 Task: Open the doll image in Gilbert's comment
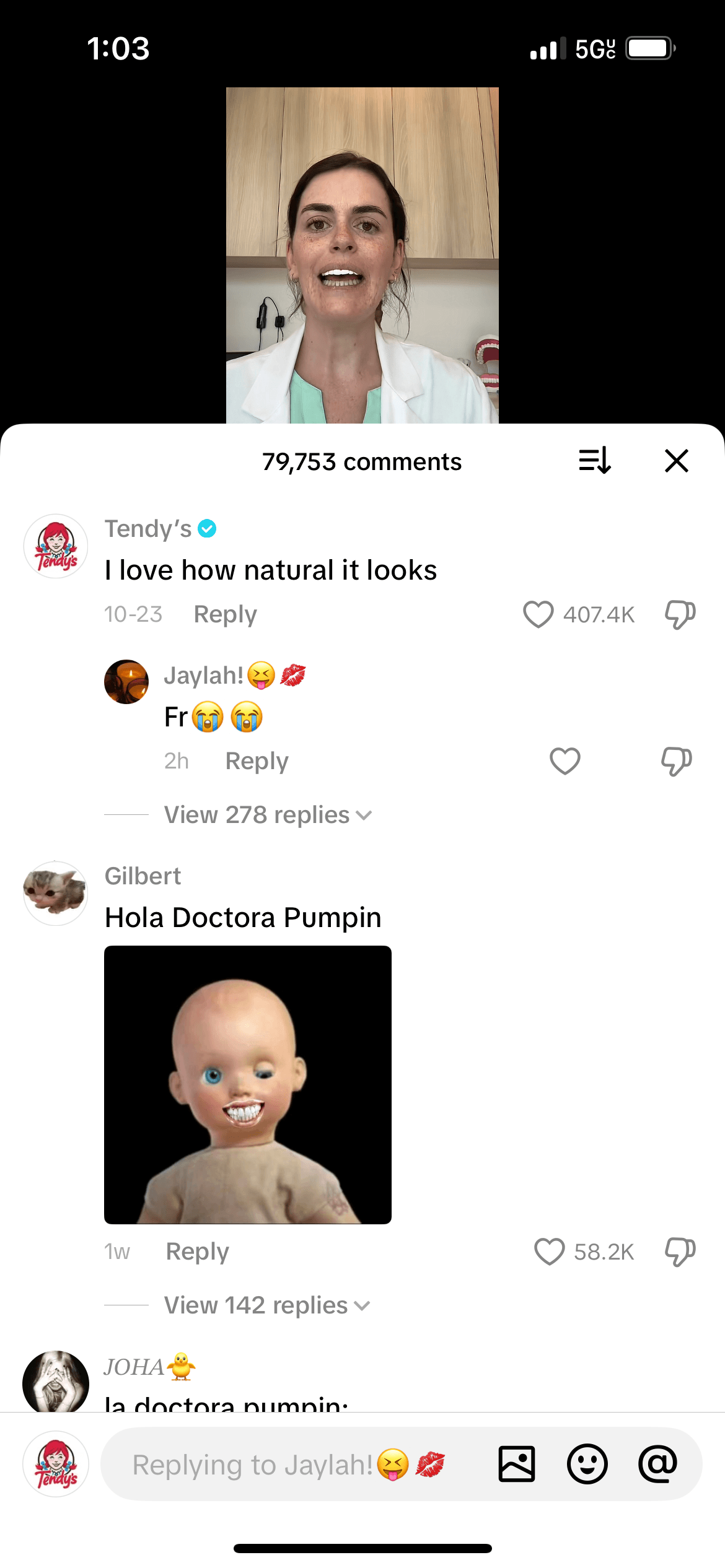click(x=248, y=1084)
